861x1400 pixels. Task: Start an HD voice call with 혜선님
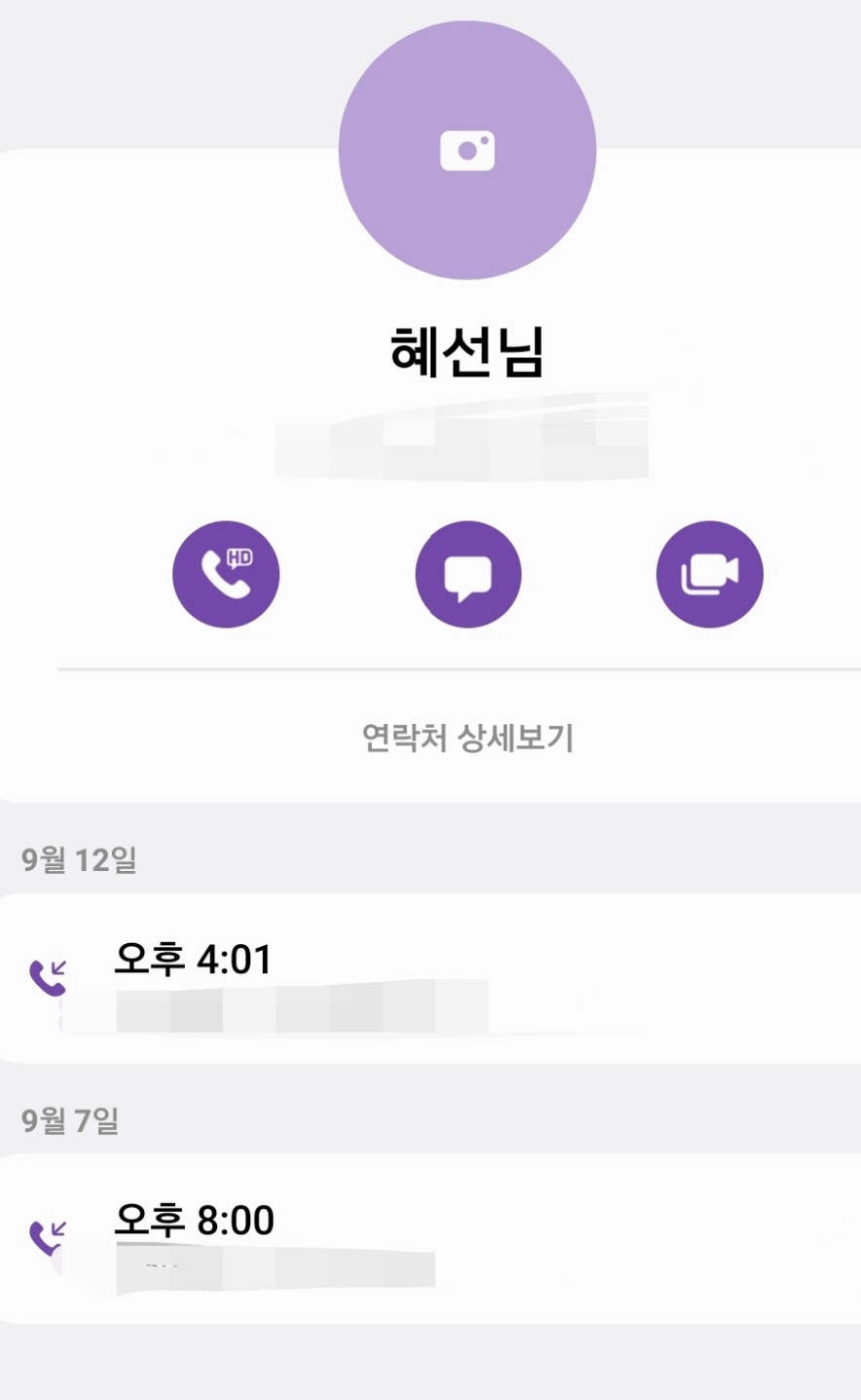(x=226, y=574)
